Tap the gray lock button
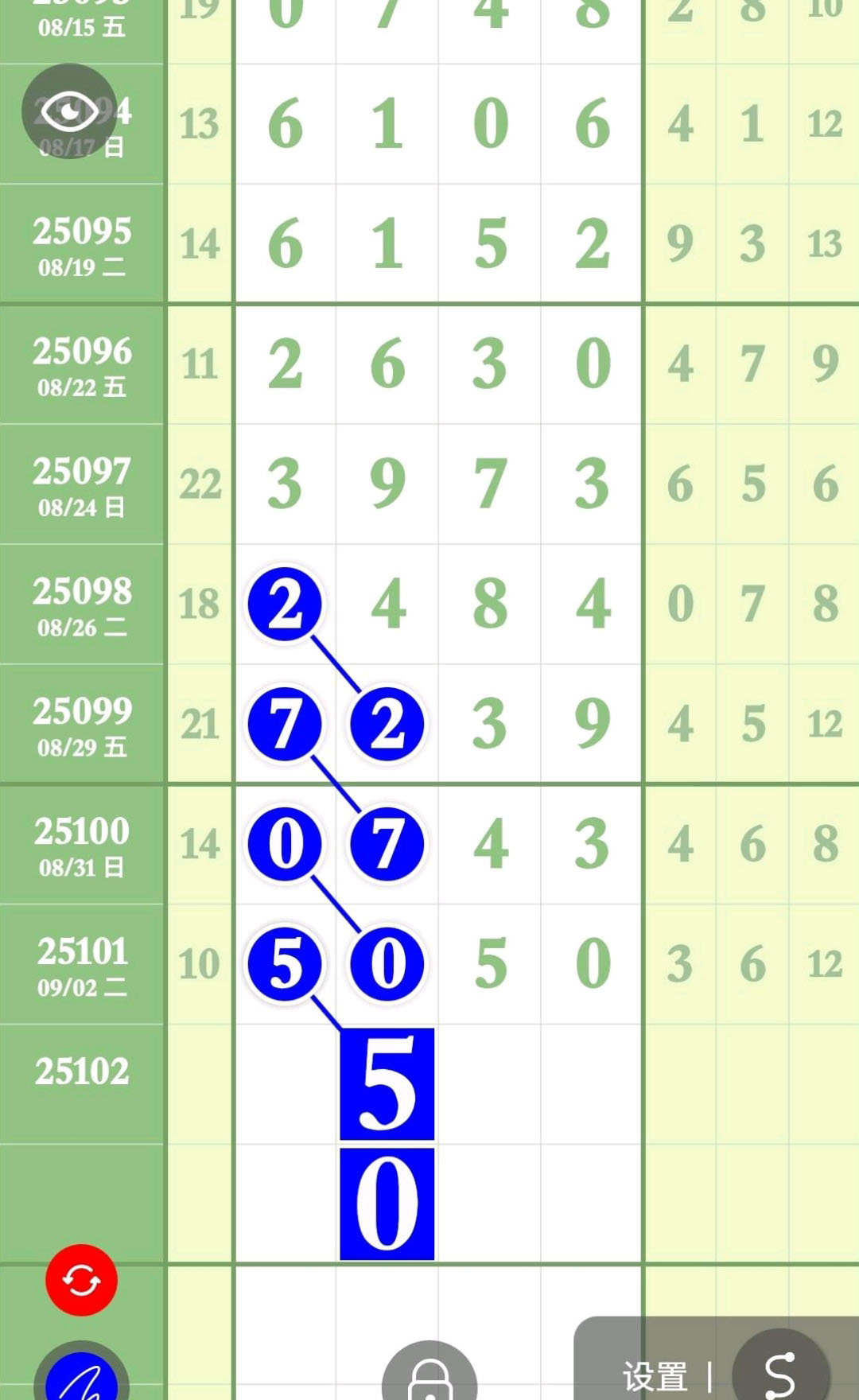The height and width of the screenshot is (1400, 859). 429,1371
